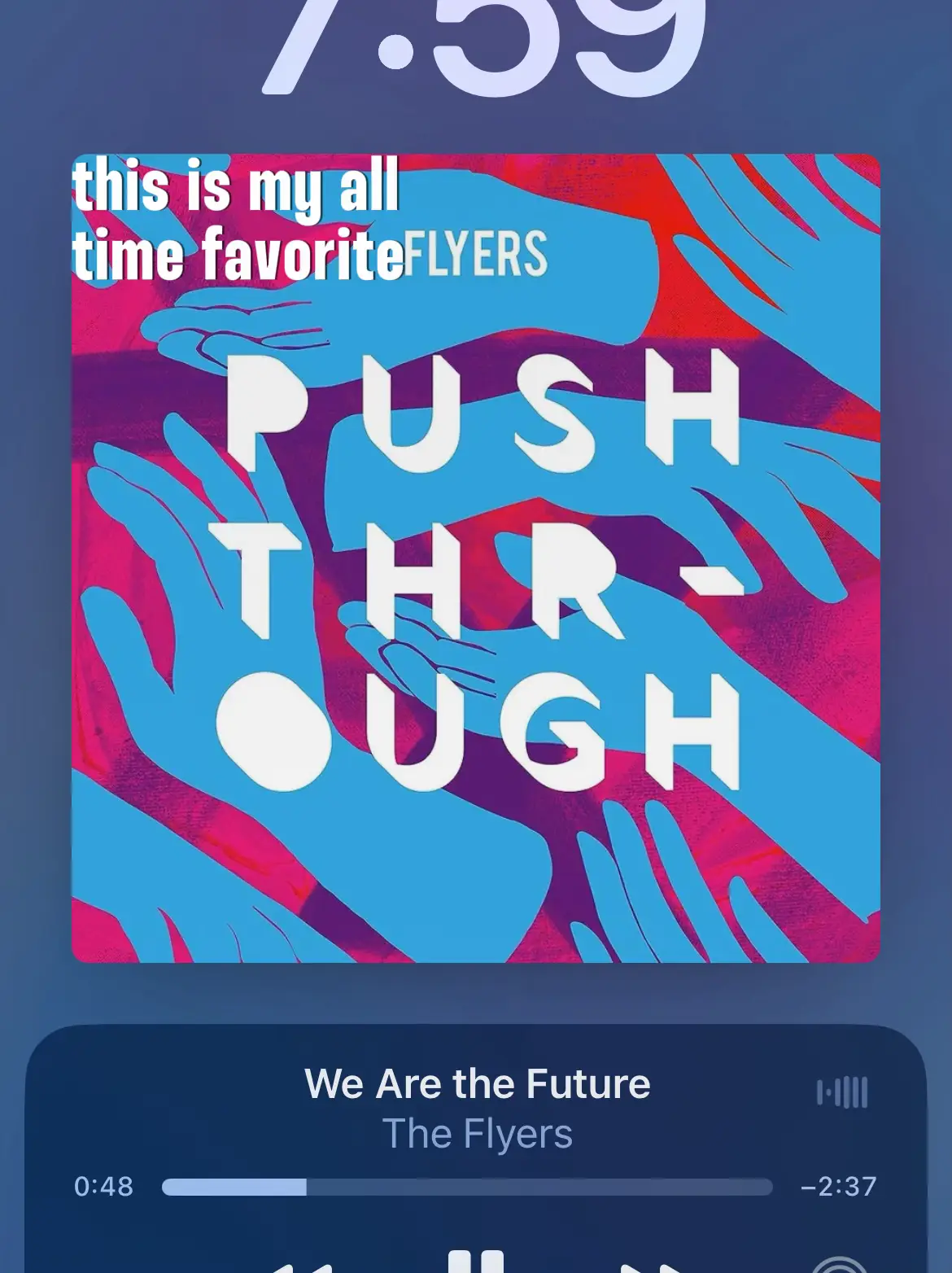Pause We Are the Future
Image resolution: width=952 pixels, height=1273 pixels.
tap(477, 1261)
